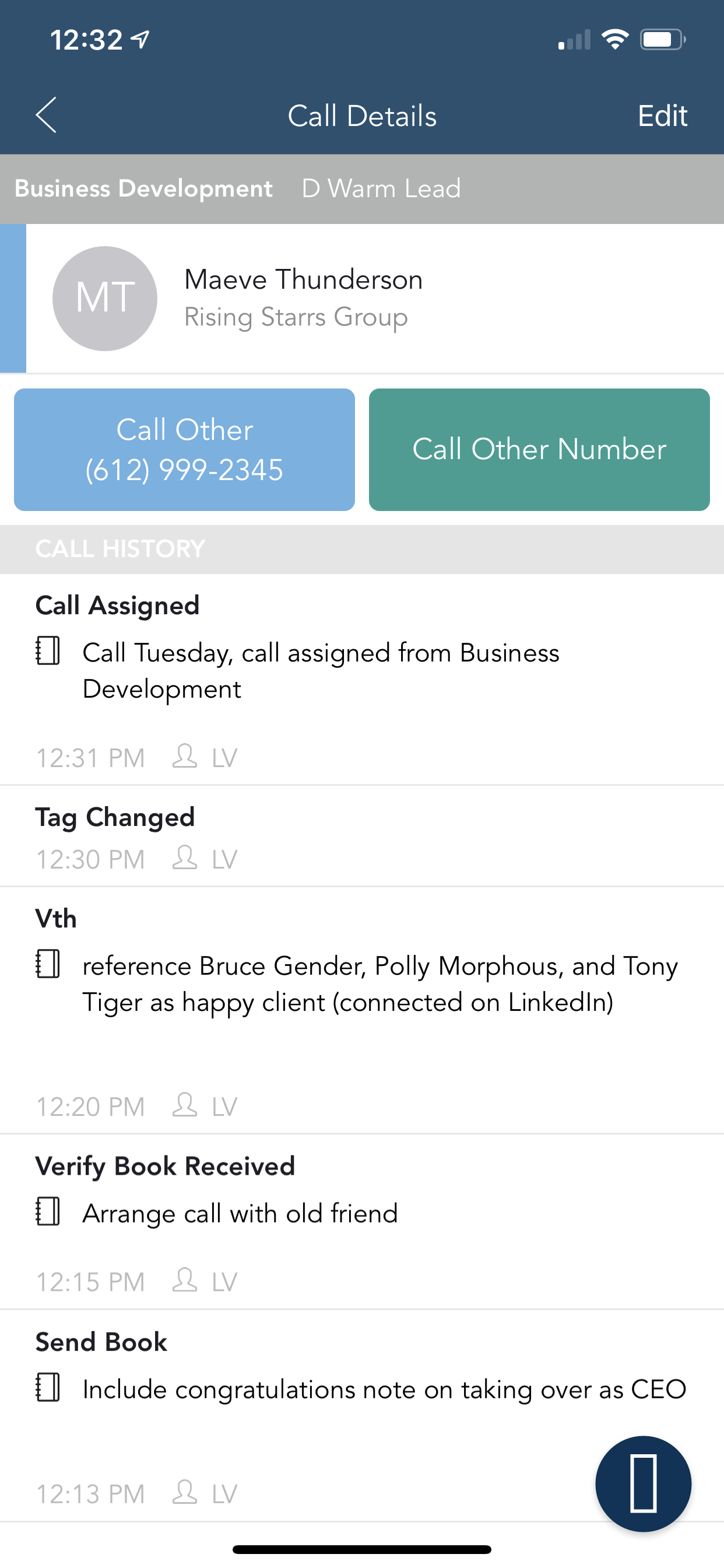Call Other number (612) 999-2345
This screenshot has height=1568, width=724.
pos(184,449)
